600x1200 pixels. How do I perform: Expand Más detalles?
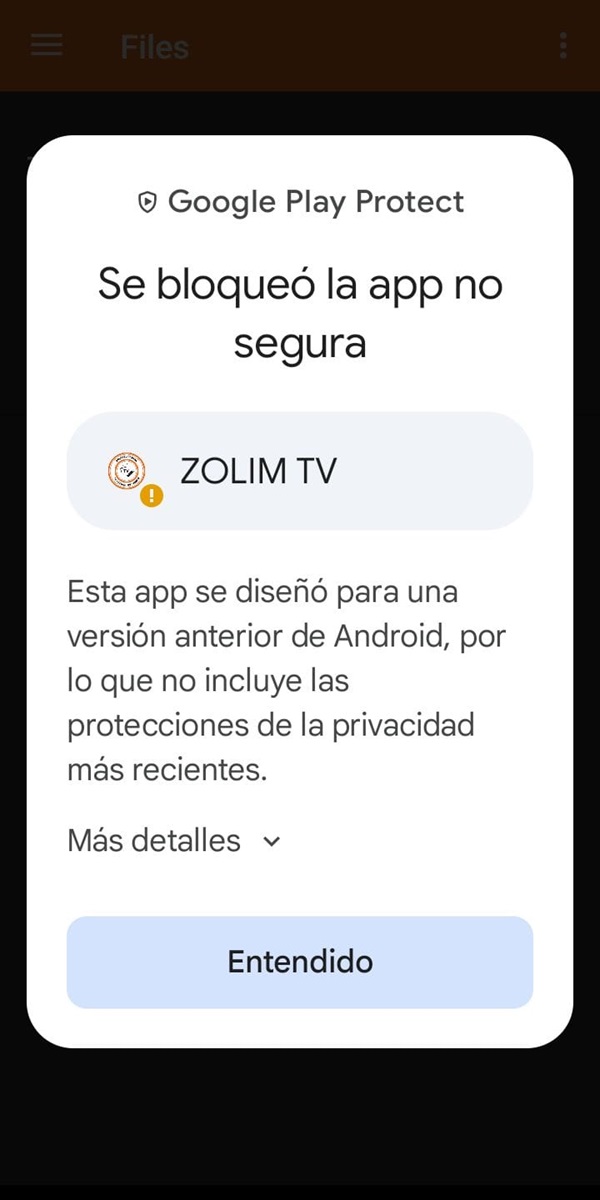point(175,841)
